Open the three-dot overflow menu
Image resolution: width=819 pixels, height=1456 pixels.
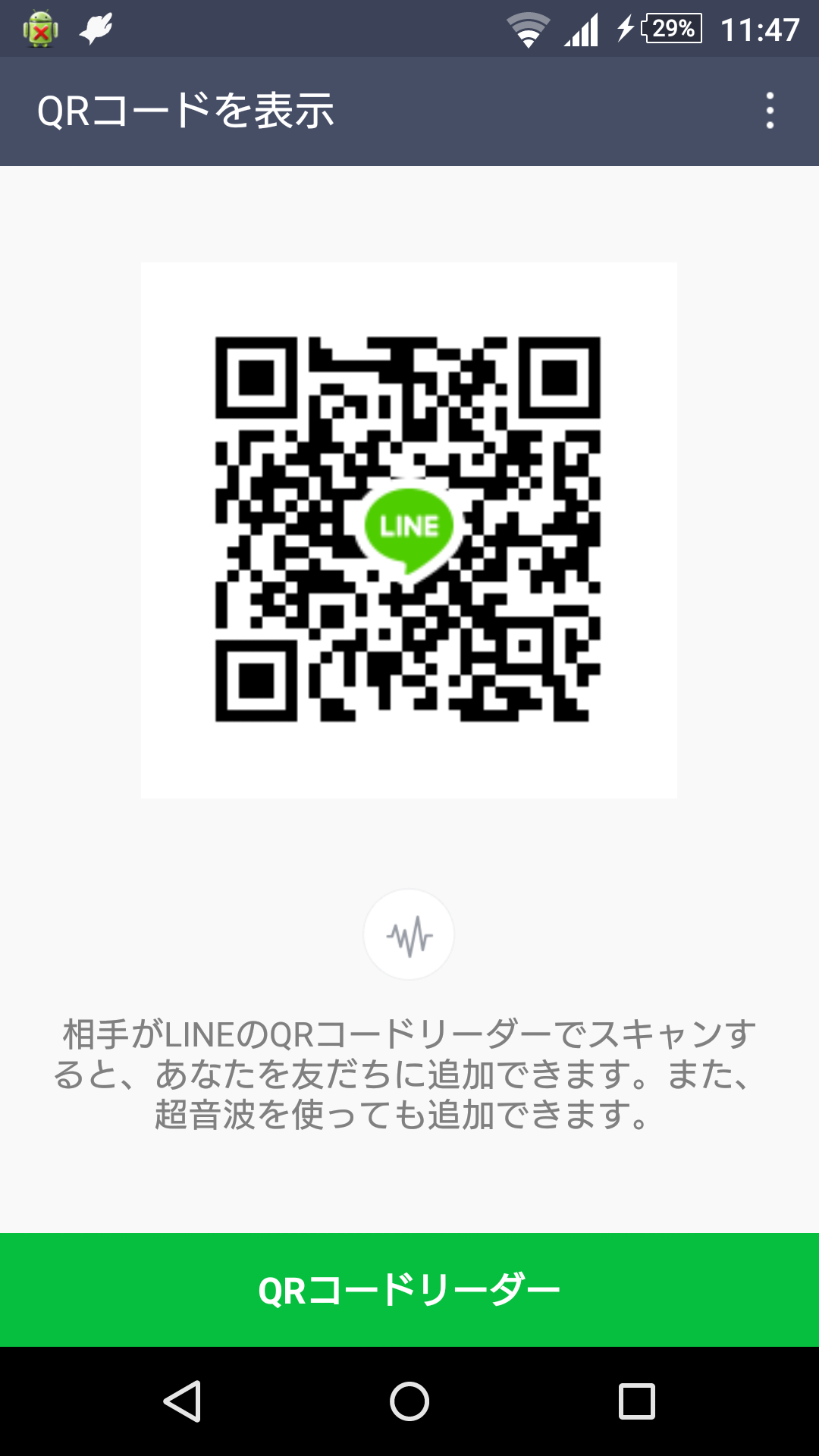point(770,111)
